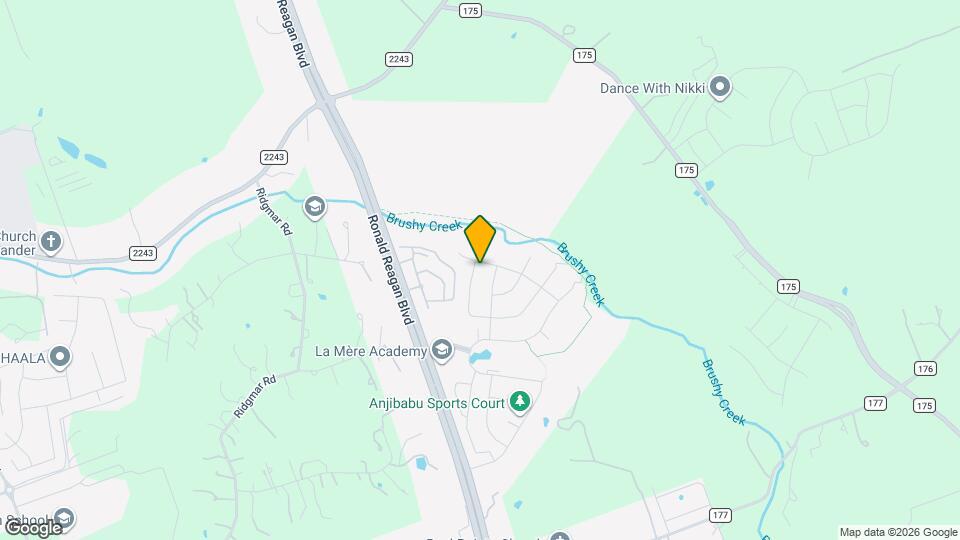
Task: Select the HAALA place pin
Action: pyautogui.click(x=60, y=357)
